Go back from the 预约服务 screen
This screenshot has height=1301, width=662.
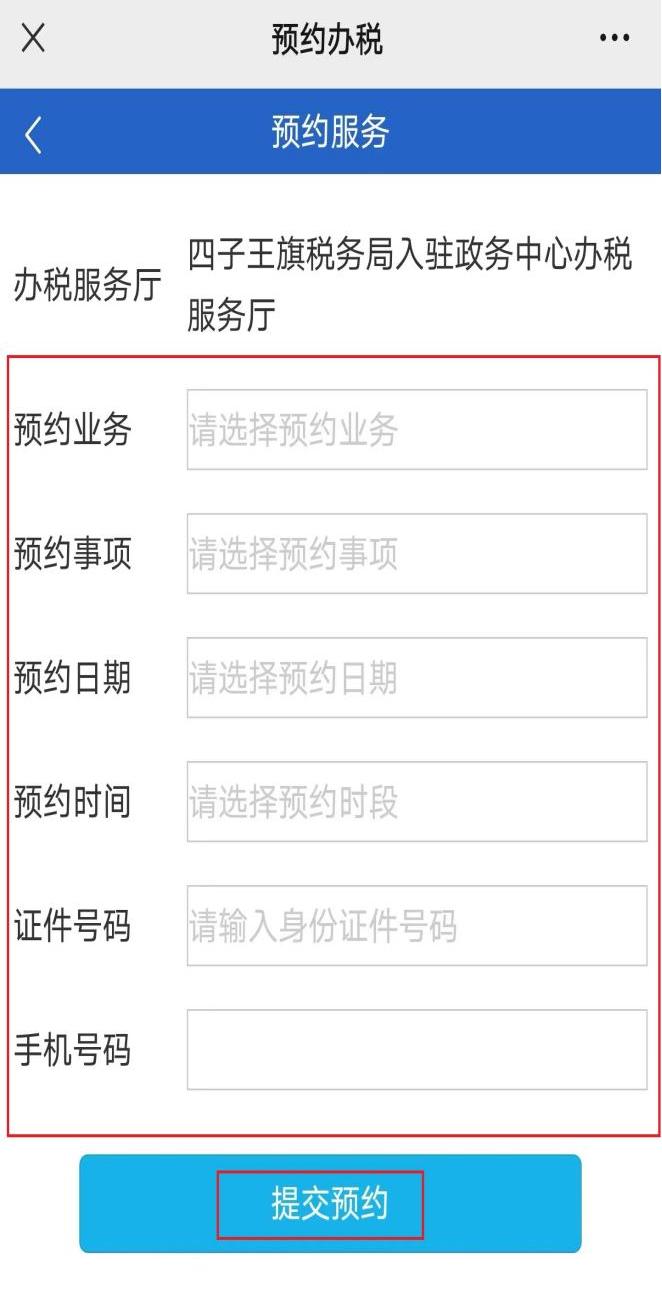33,133
